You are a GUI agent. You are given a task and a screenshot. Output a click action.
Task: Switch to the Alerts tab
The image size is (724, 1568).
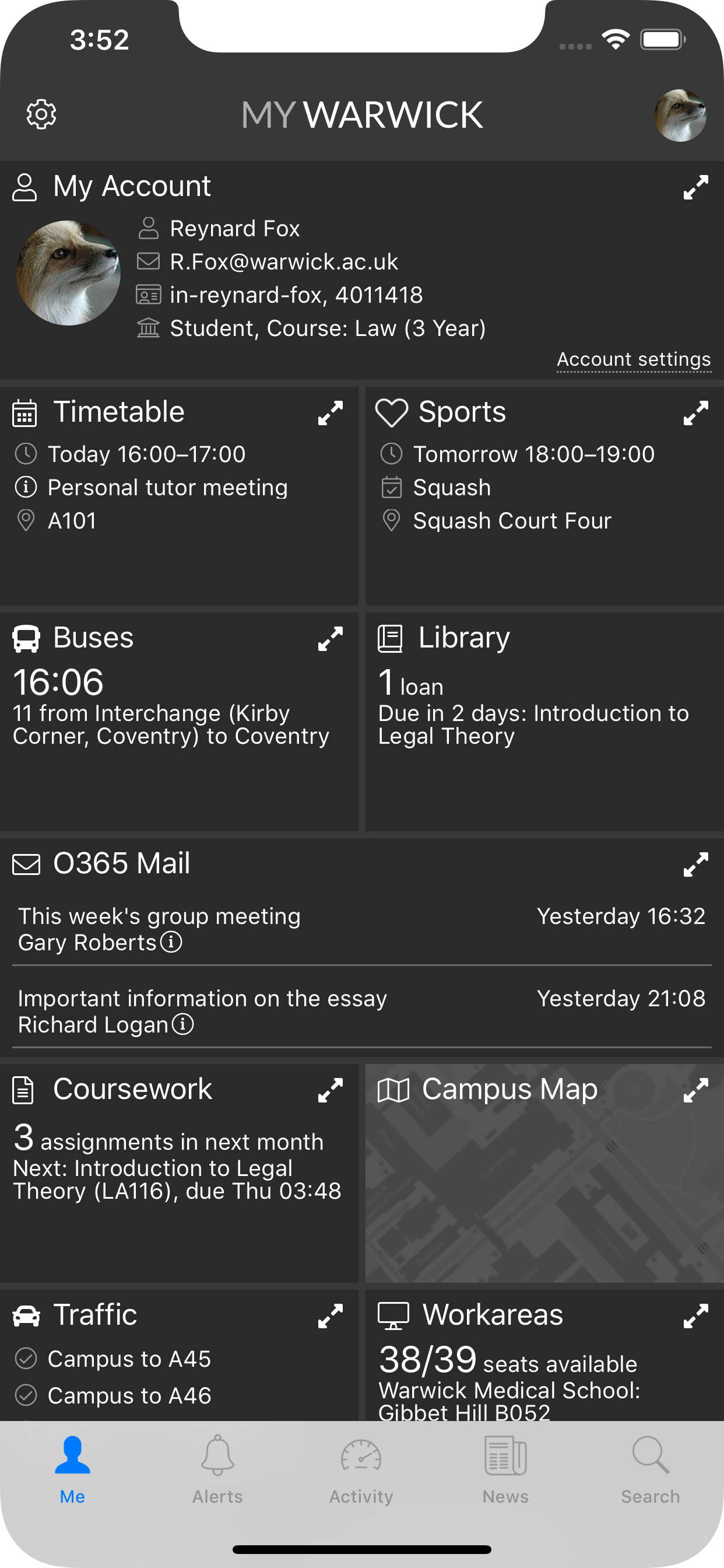(x=217, y=1468)
